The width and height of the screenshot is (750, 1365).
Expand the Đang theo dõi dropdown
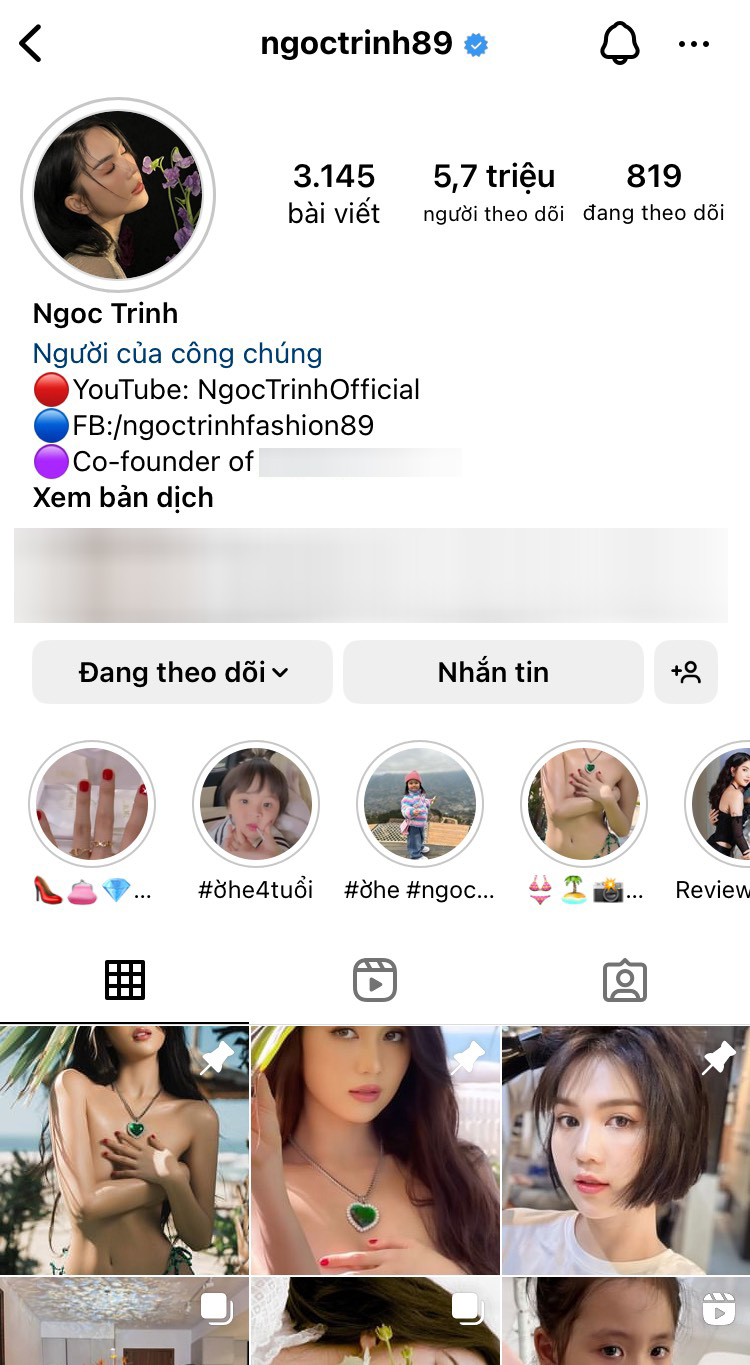[x=182, y=672]
